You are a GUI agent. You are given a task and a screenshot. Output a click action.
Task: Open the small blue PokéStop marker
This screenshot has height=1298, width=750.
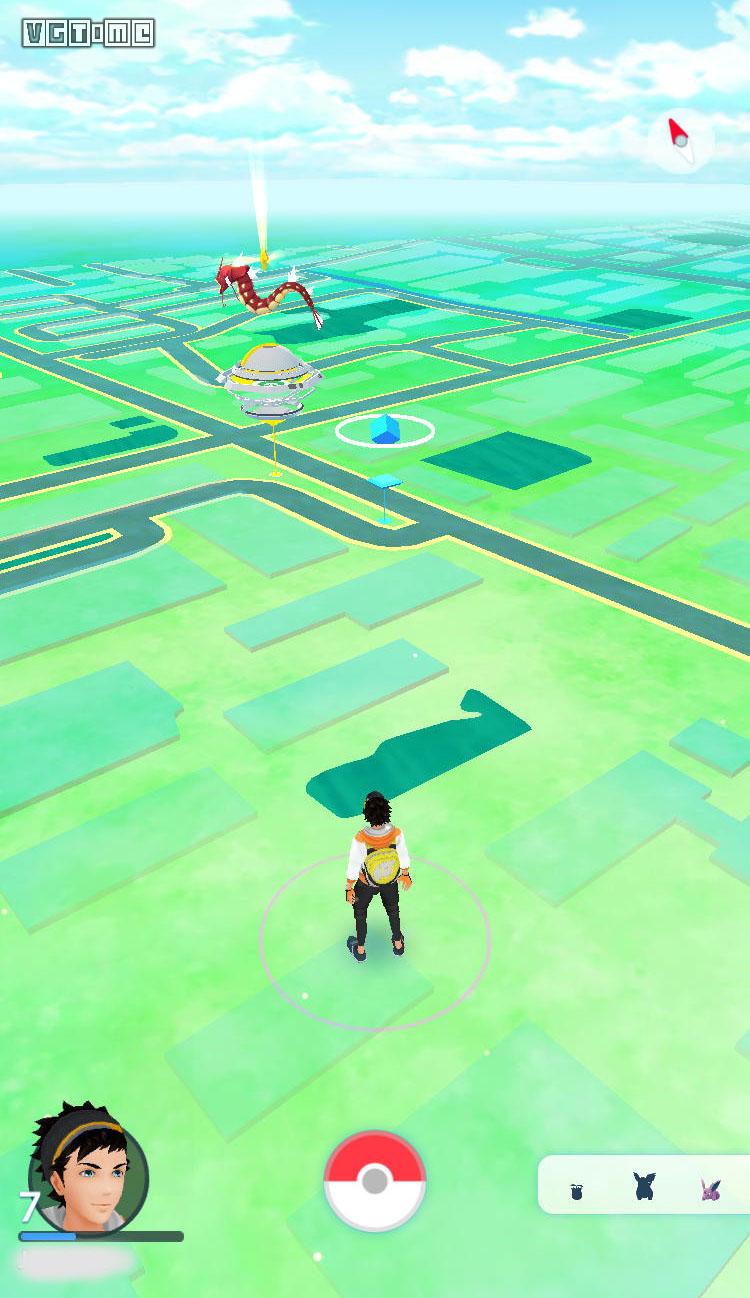point(385,485)
